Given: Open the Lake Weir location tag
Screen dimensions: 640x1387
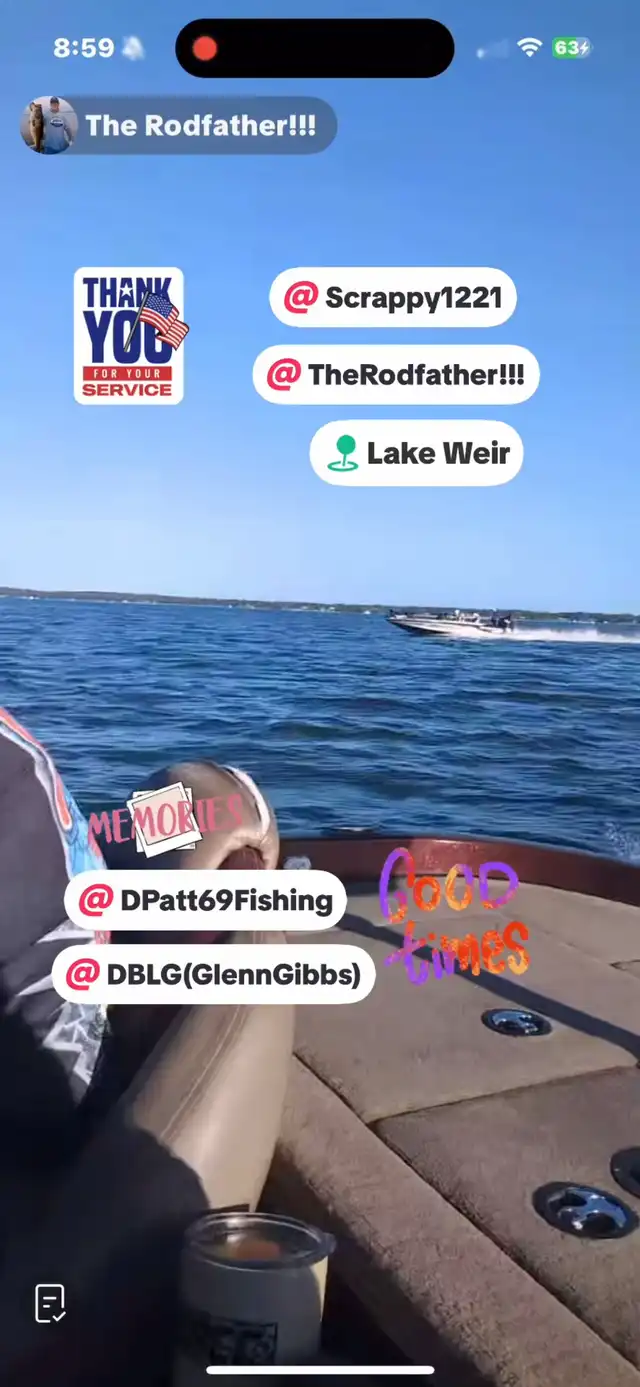Looking at the screenshot, I should pyautogui.click(x=417, y=453).
